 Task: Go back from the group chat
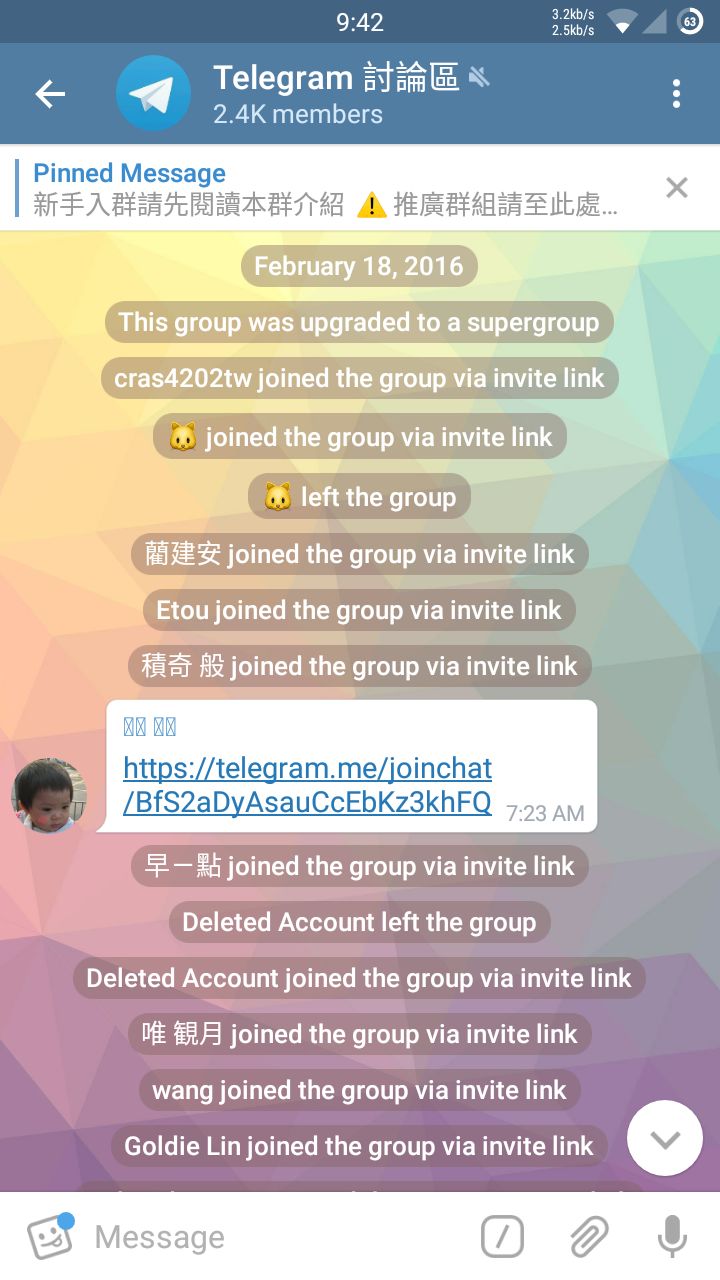pyautogui.click(x=50, y=94)
